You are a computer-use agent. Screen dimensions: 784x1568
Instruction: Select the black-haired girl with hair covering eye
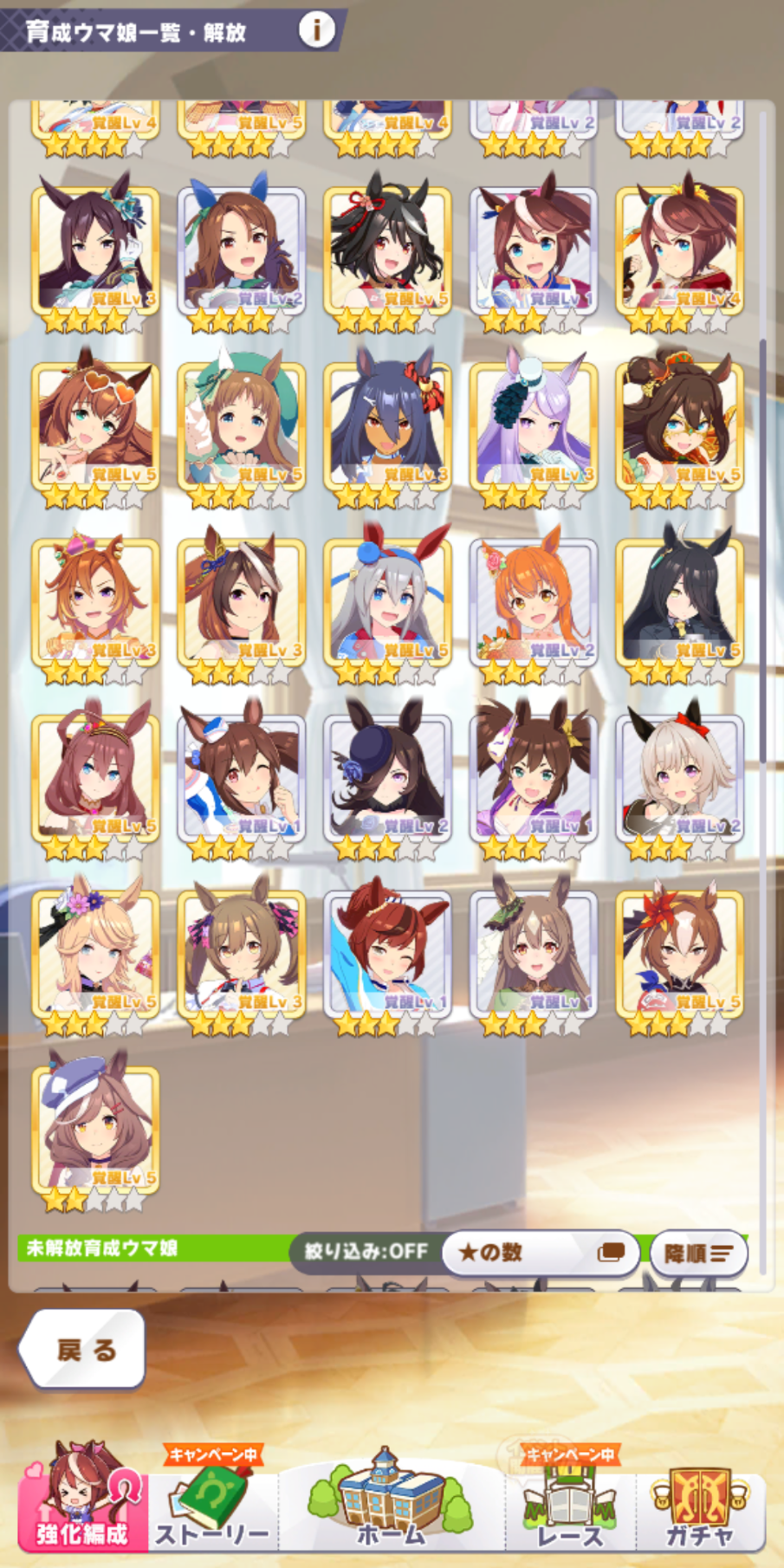(x=680, y=601)
